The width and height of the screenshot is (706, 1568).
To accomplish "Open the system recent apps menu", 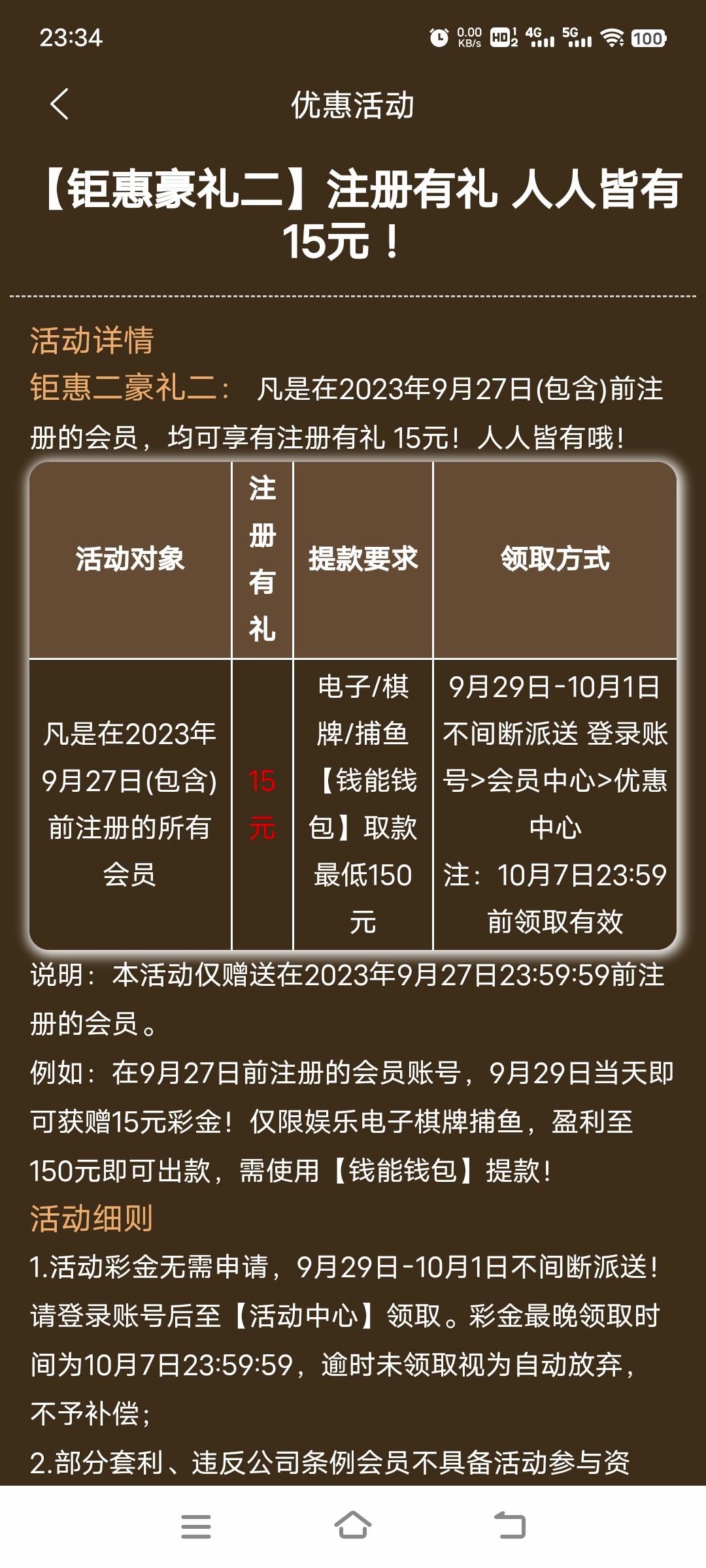I will click(195, 1526).
